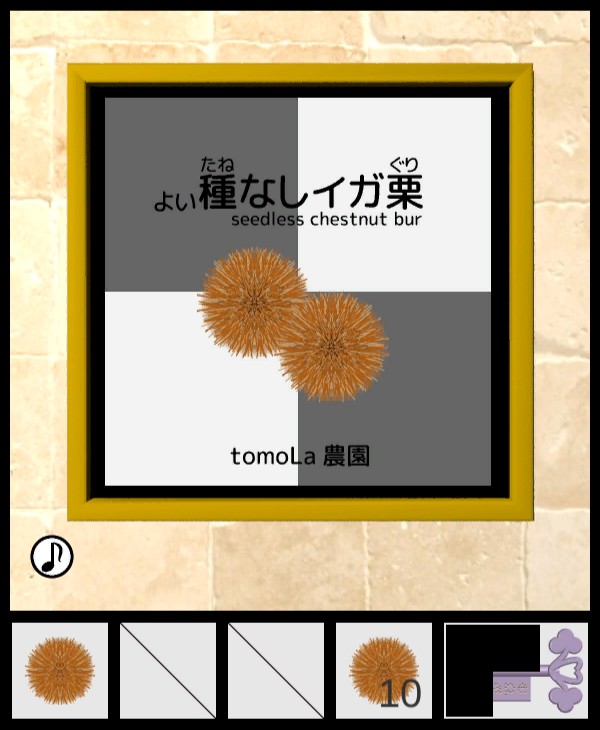Select the chestnut bur item marked 10
Image resolution: width=600 pixels, height=730 pixels.
coord(384,670)
